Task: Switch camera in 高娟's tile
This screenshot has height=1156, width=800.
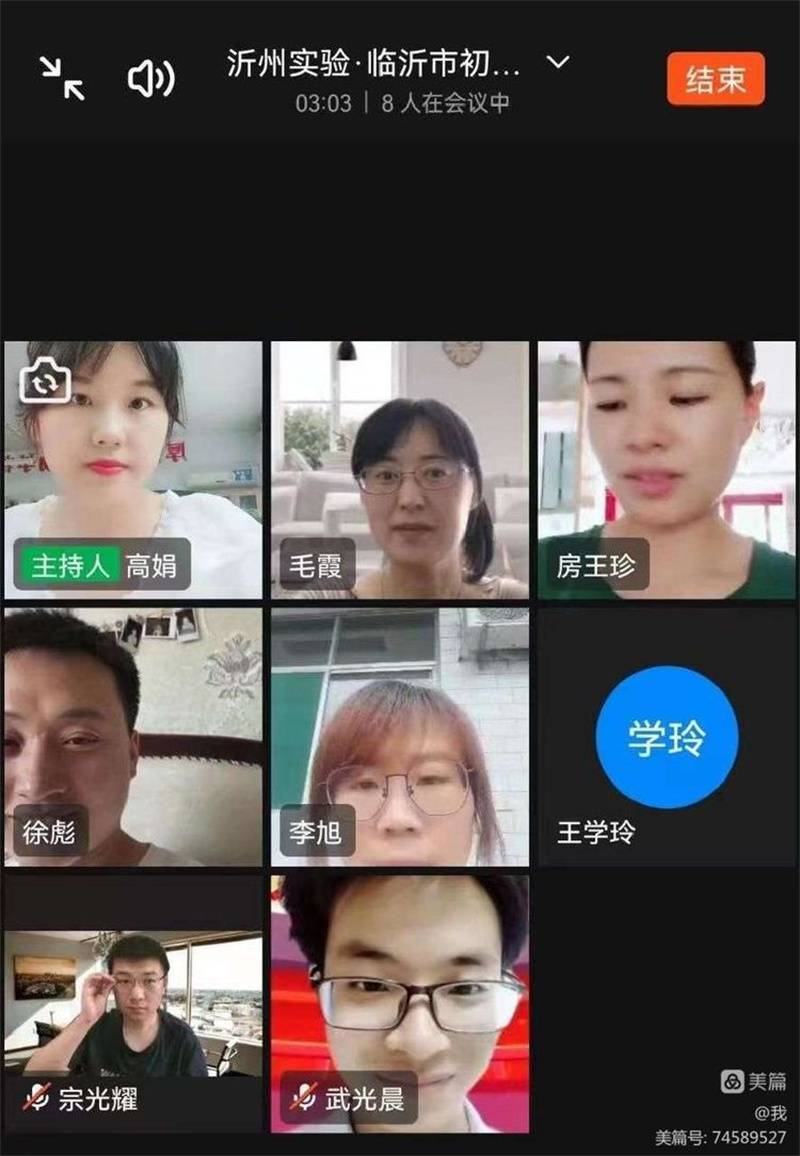Action: (45, 380)
